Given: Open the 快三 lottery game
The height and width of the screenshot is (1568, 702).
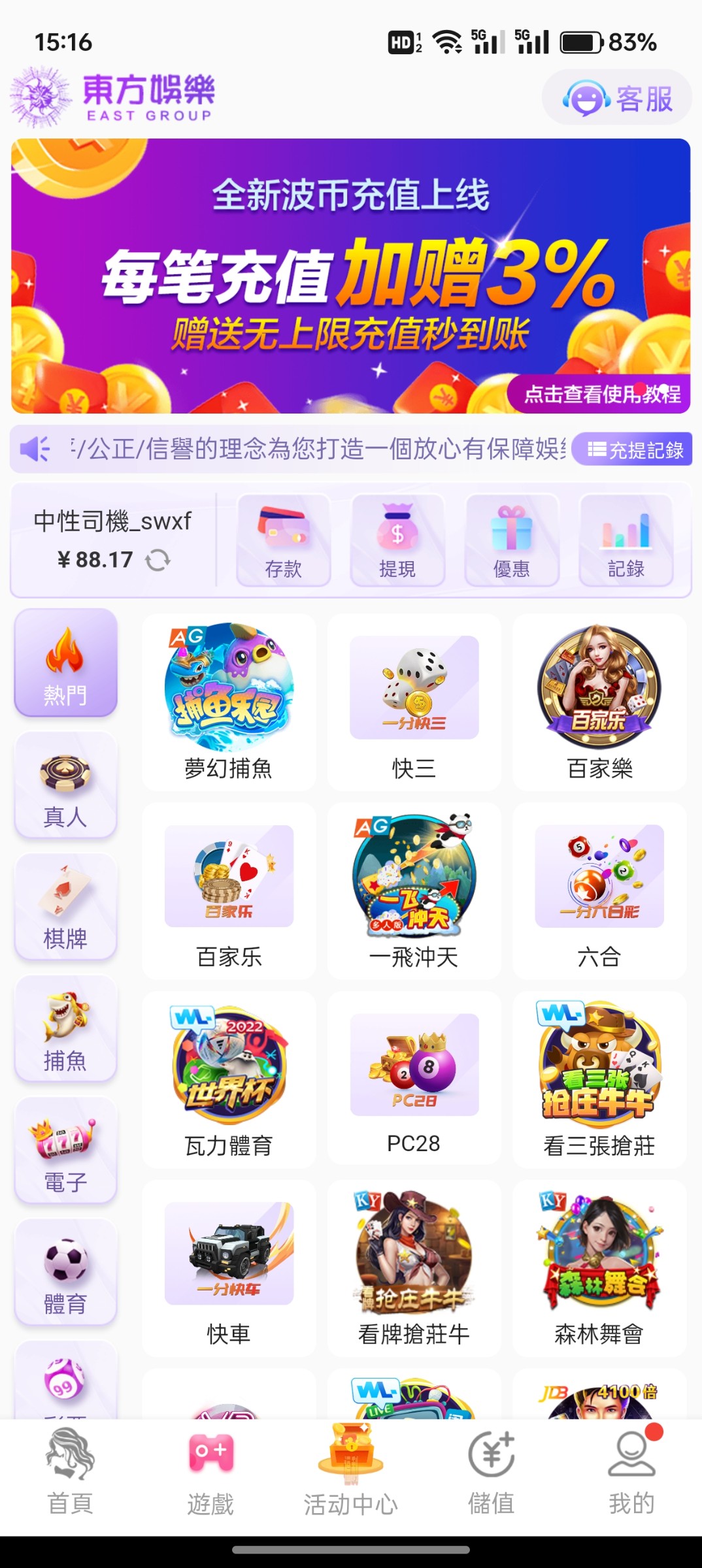Looking at the screenshot, I should click(414, 702).
